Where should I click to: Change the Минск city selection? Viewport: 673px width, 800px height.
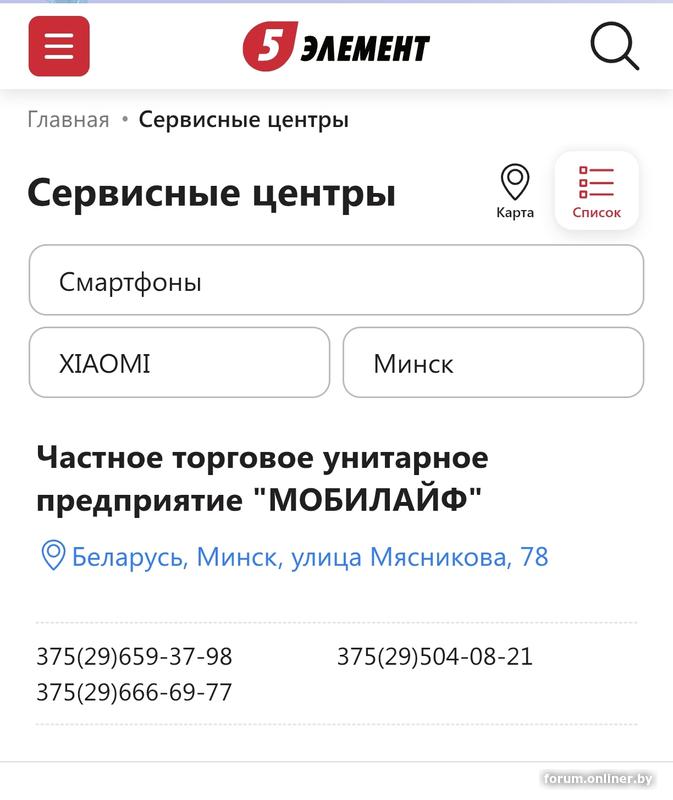tap(493, 363)
